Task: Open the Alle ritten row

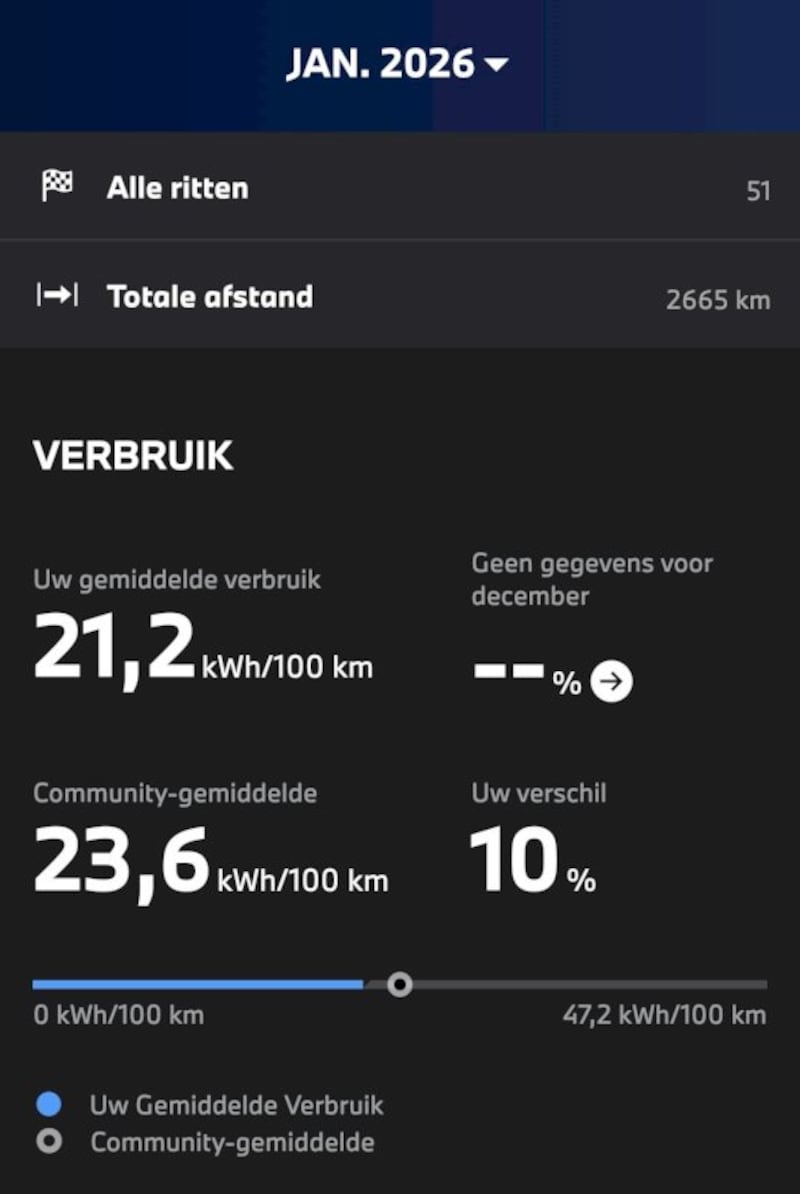Action: point(400,188)
